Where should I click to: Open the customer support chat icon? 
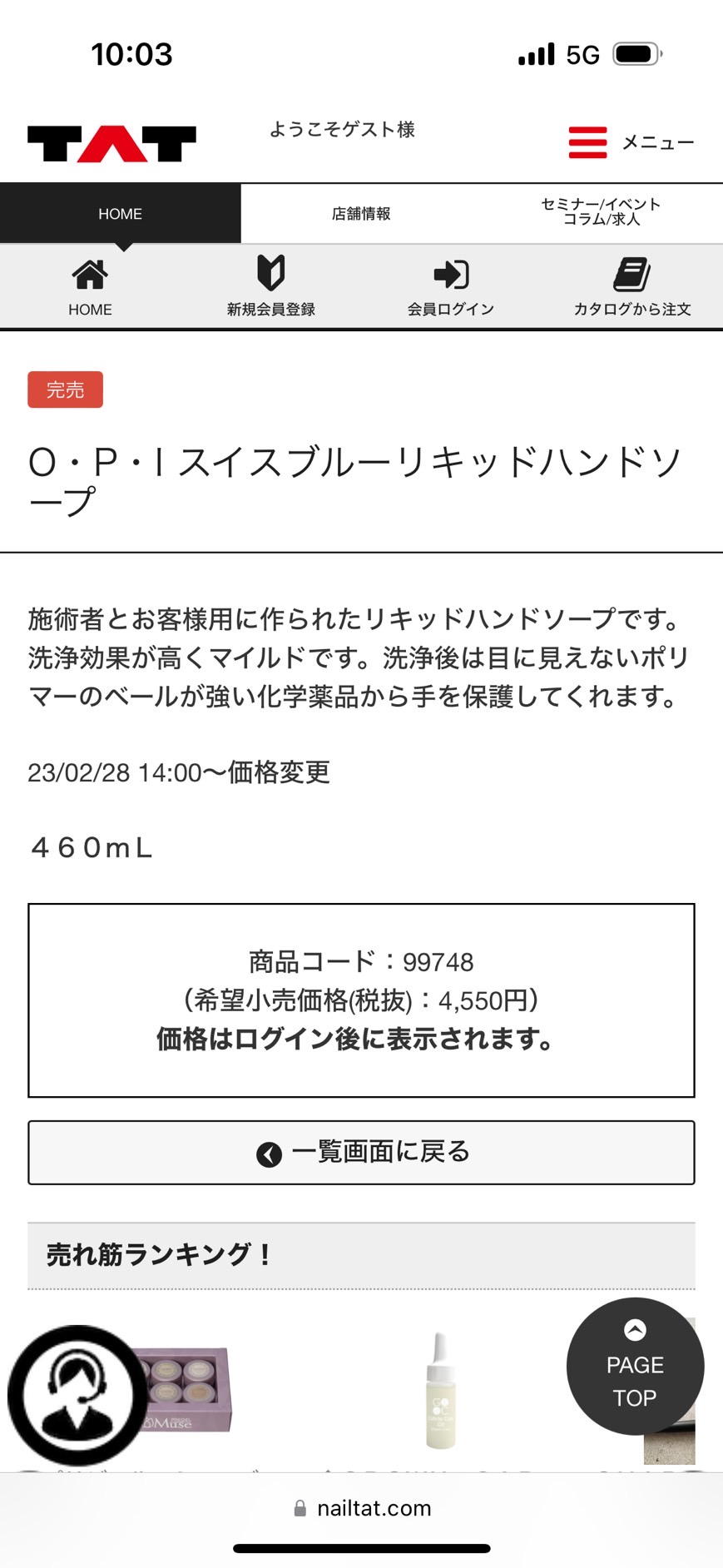(x=77, y=1394)
